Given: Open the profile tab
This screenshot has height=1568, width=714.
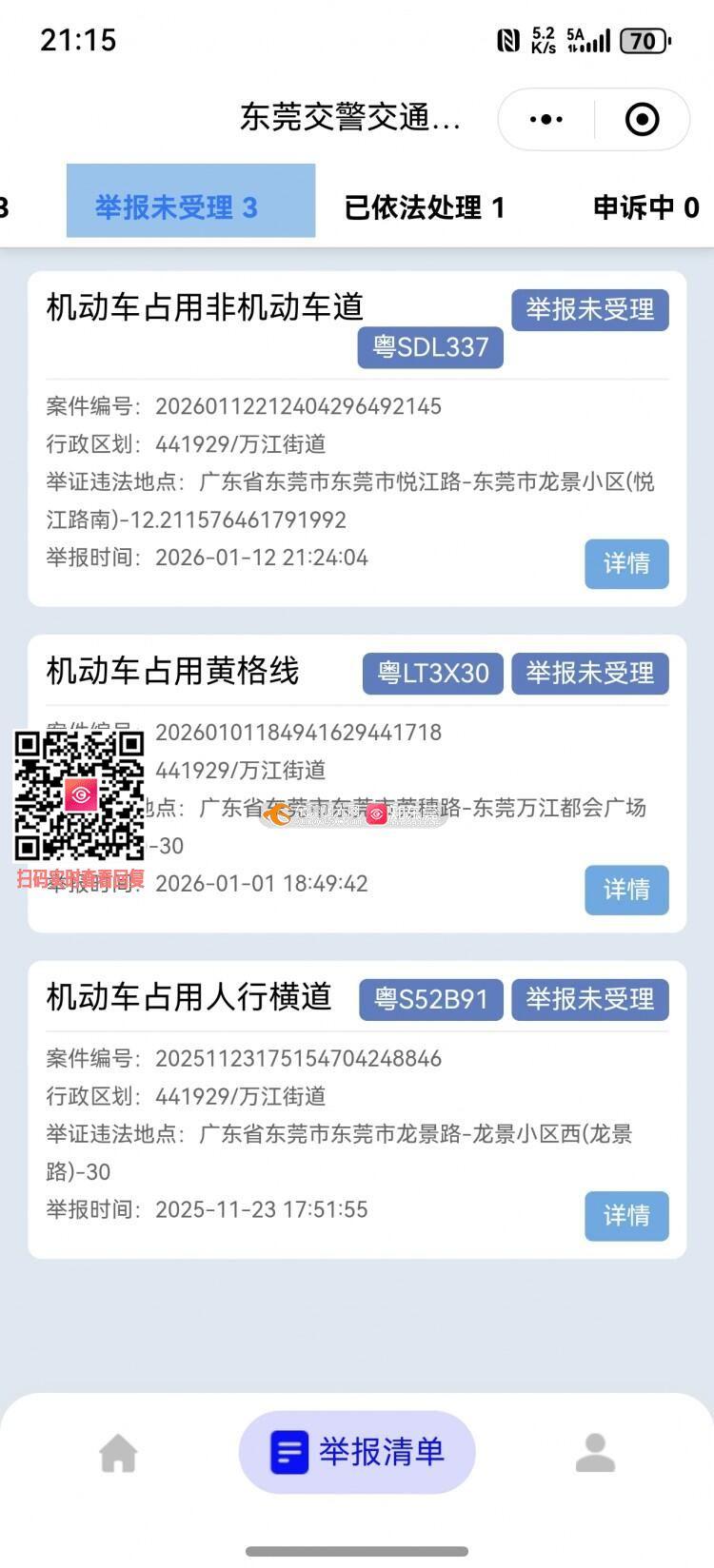Looking at the screenshot, I should tap(595, 1453).
